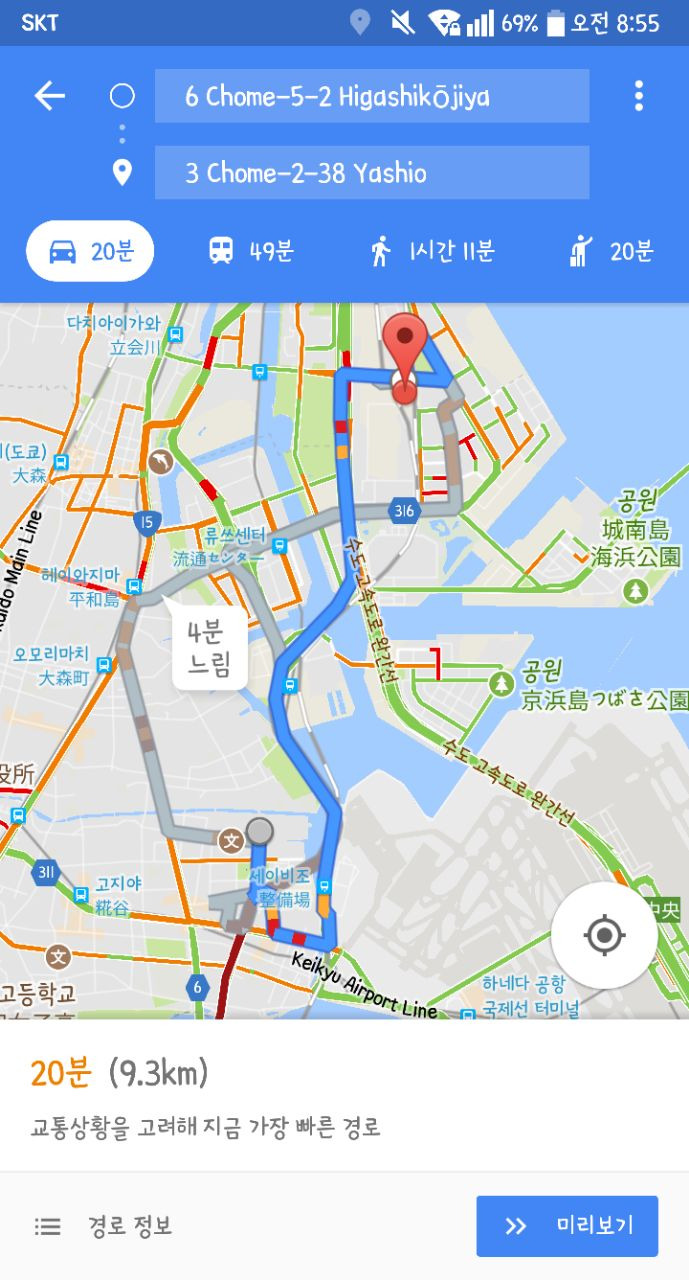Edit the destination 3 Chome-2-38 Yashio
Viewport: 689px width, 1280px height.
point(372,172)
